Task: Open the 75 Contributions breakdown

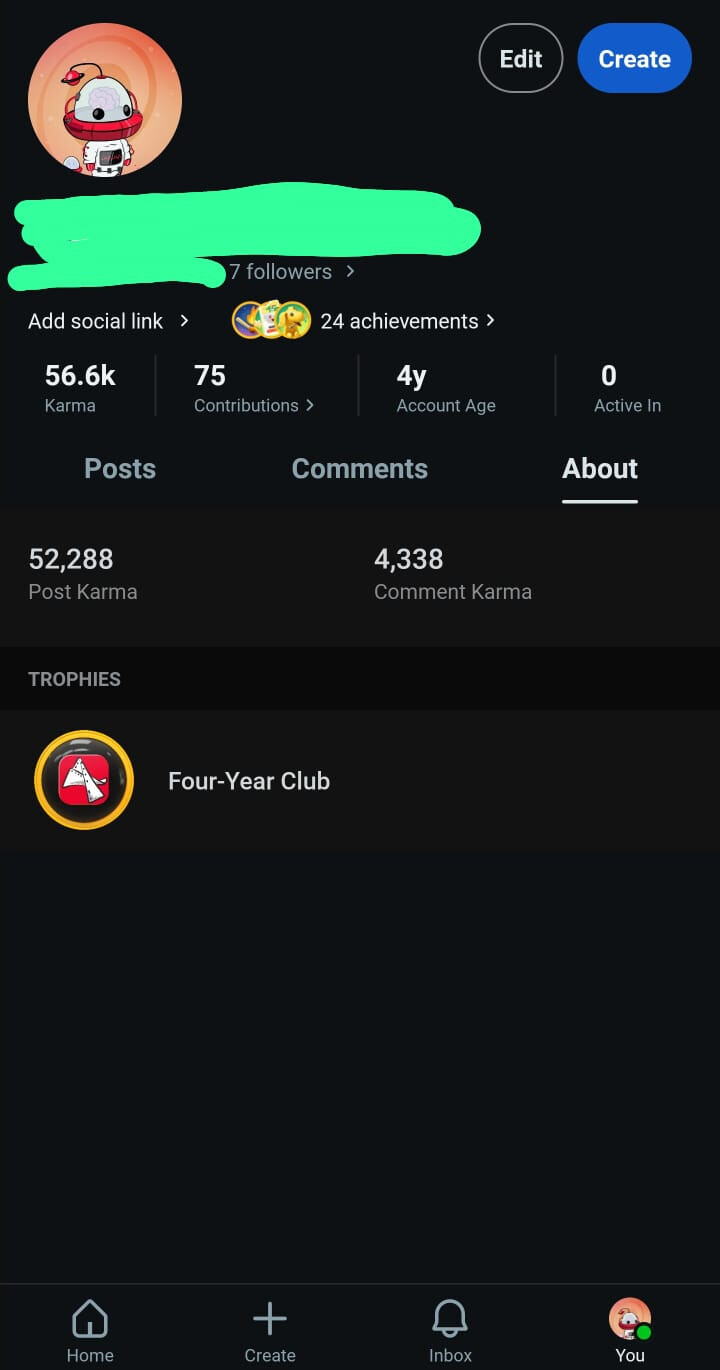Action: 253,388
